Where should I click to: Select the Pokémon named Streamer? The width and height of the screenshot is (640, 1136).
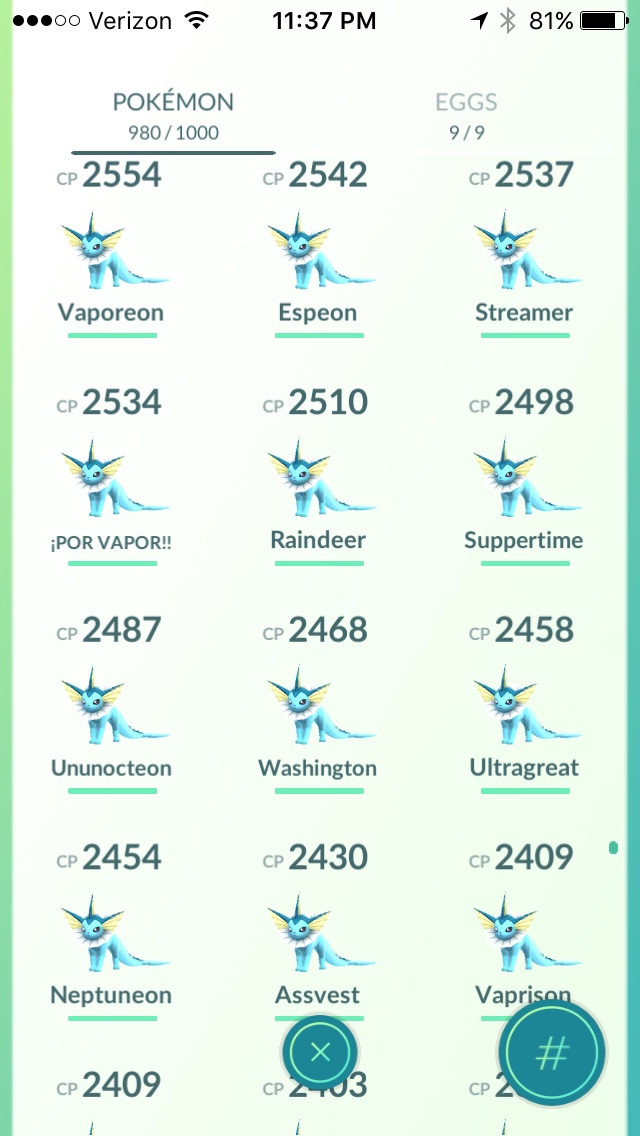[x=524, y=249]
